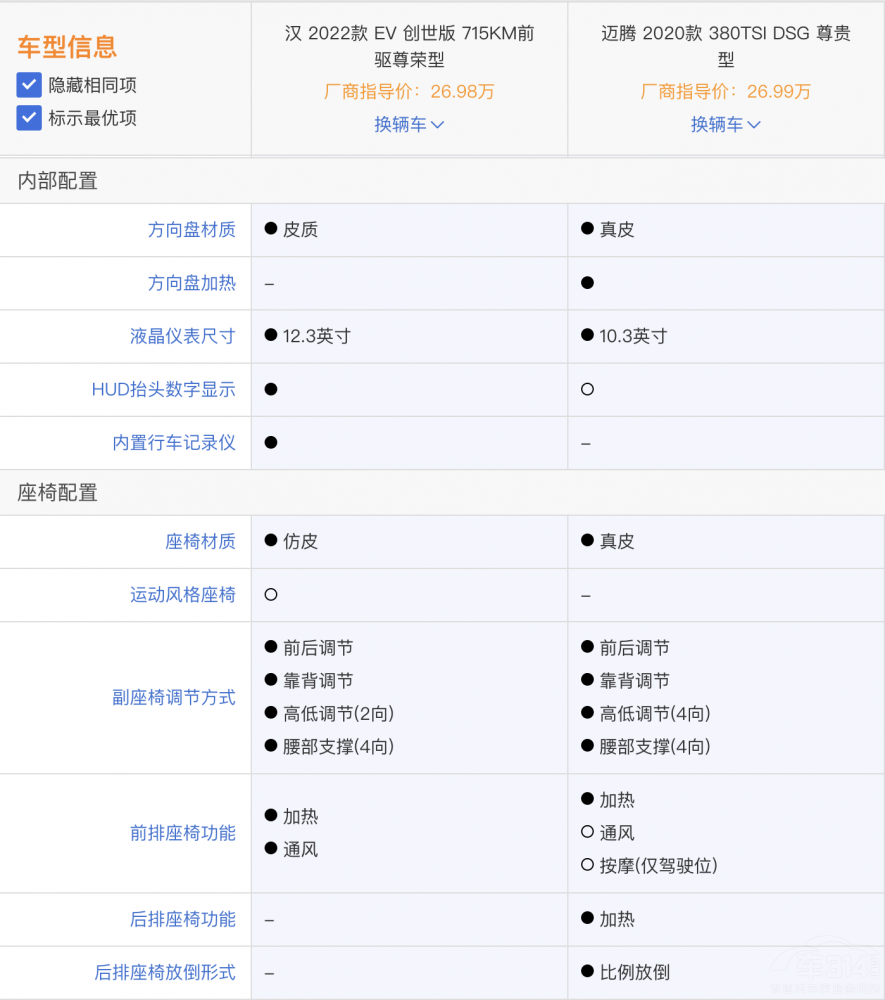Open the 后排座椅放倒形式 parameter link
The width and height of the screenshot is (885, 1000).
click(x=164, y=972)
